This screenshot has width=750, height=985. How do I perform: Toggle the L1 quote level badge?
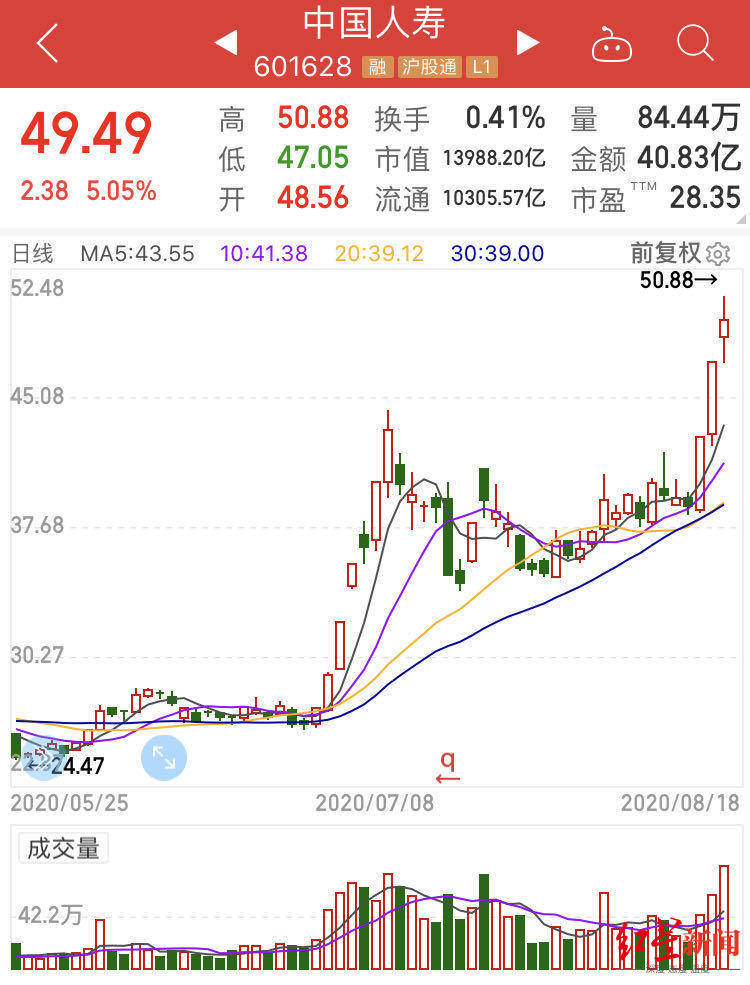pyautogui.click(x=481, y=67)
